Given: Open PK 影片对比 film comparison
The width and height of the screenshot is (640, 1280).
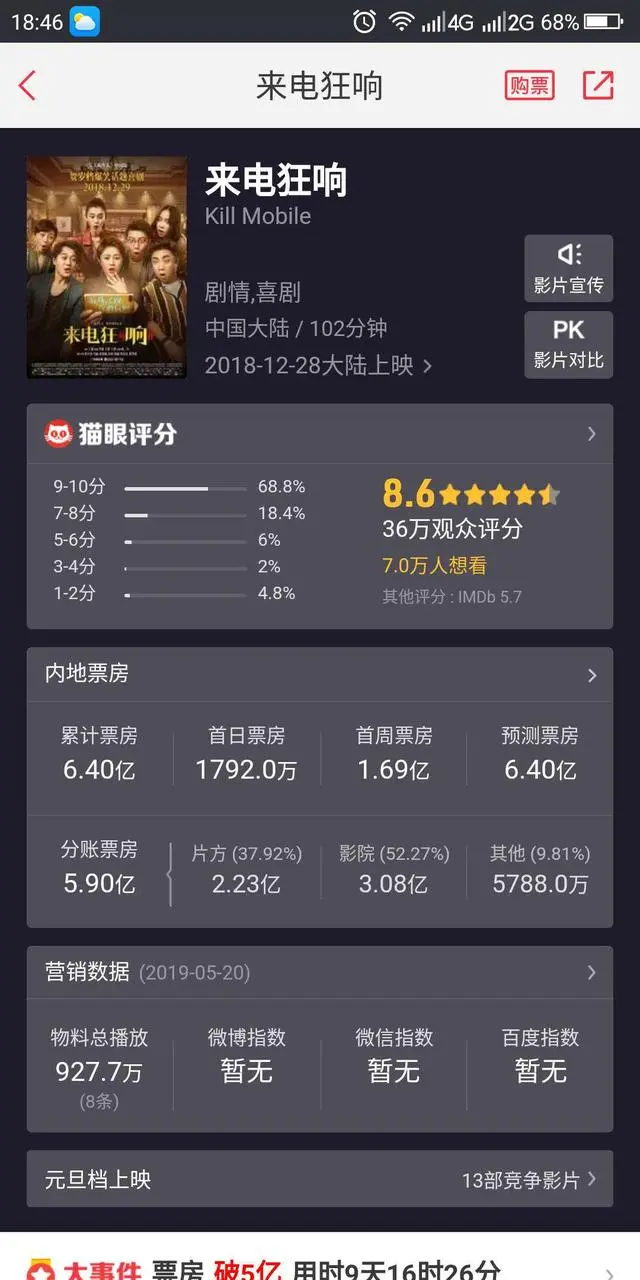Looking at the screenshot, I should 568,344.
